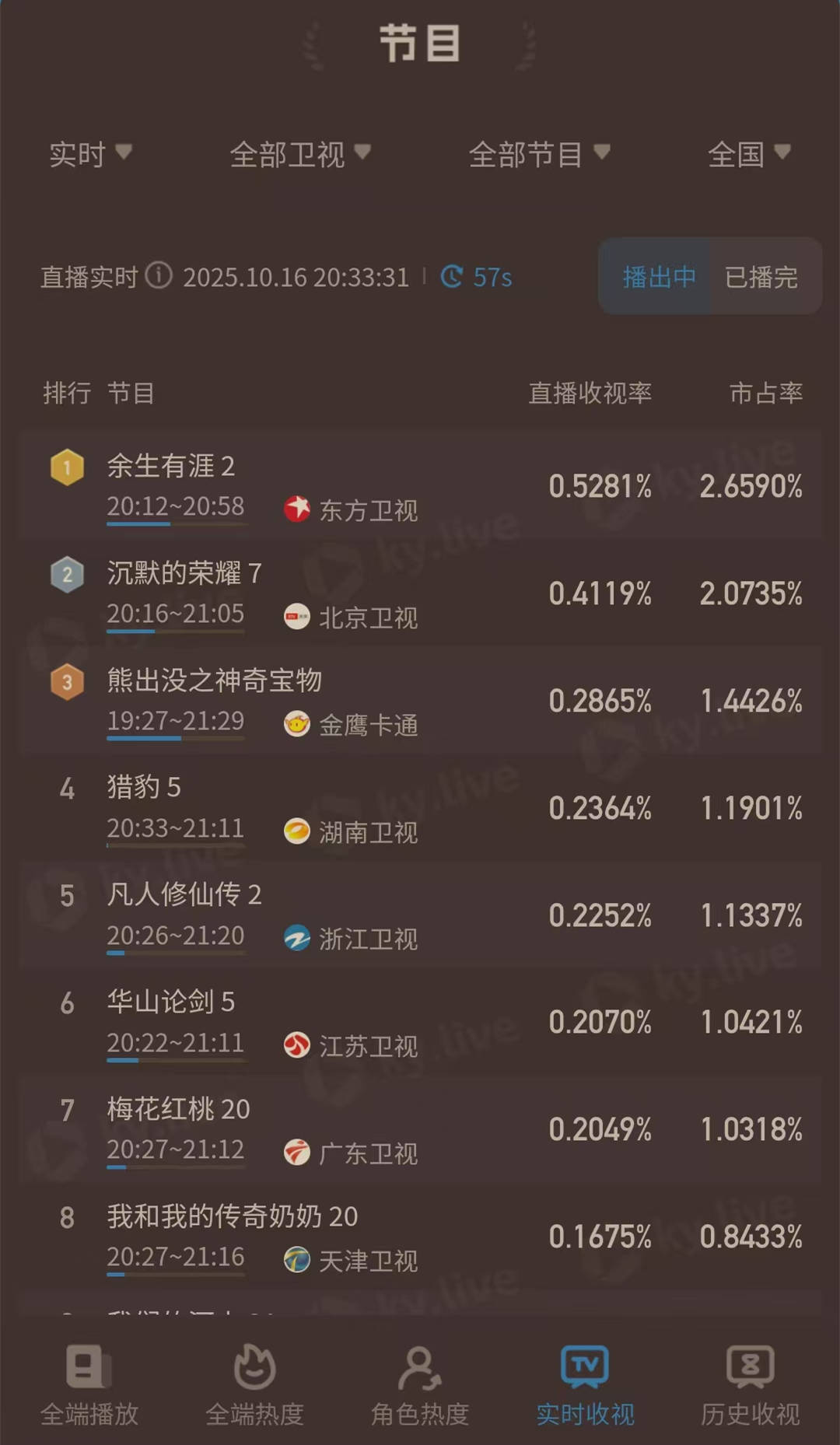Open the 沉默的荣耀 7 program row
This screenshot has height=1445, width=840.
click(x=420, y=593)
